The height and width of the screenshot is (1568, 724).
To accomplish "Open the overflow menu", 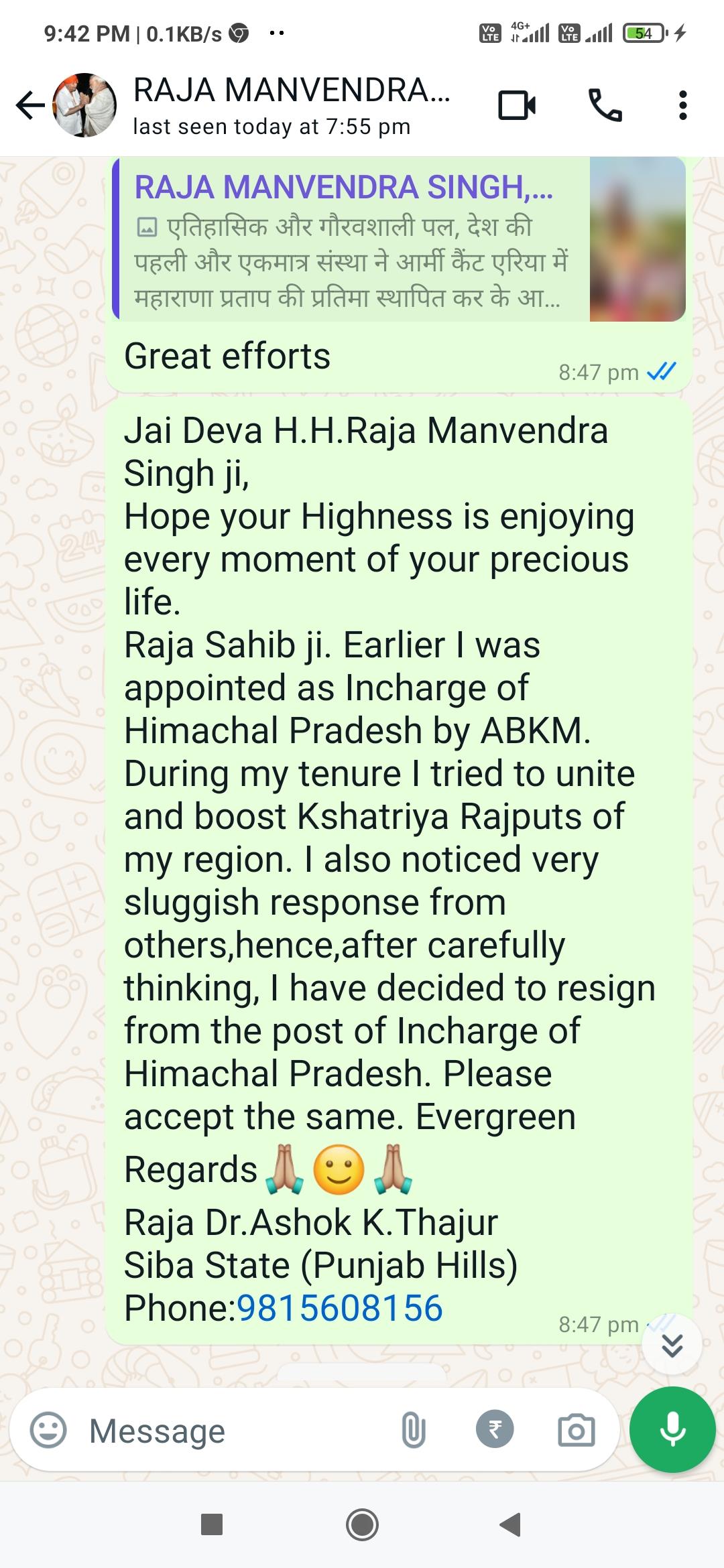I will pyautogui.click(x=682, y=105).
